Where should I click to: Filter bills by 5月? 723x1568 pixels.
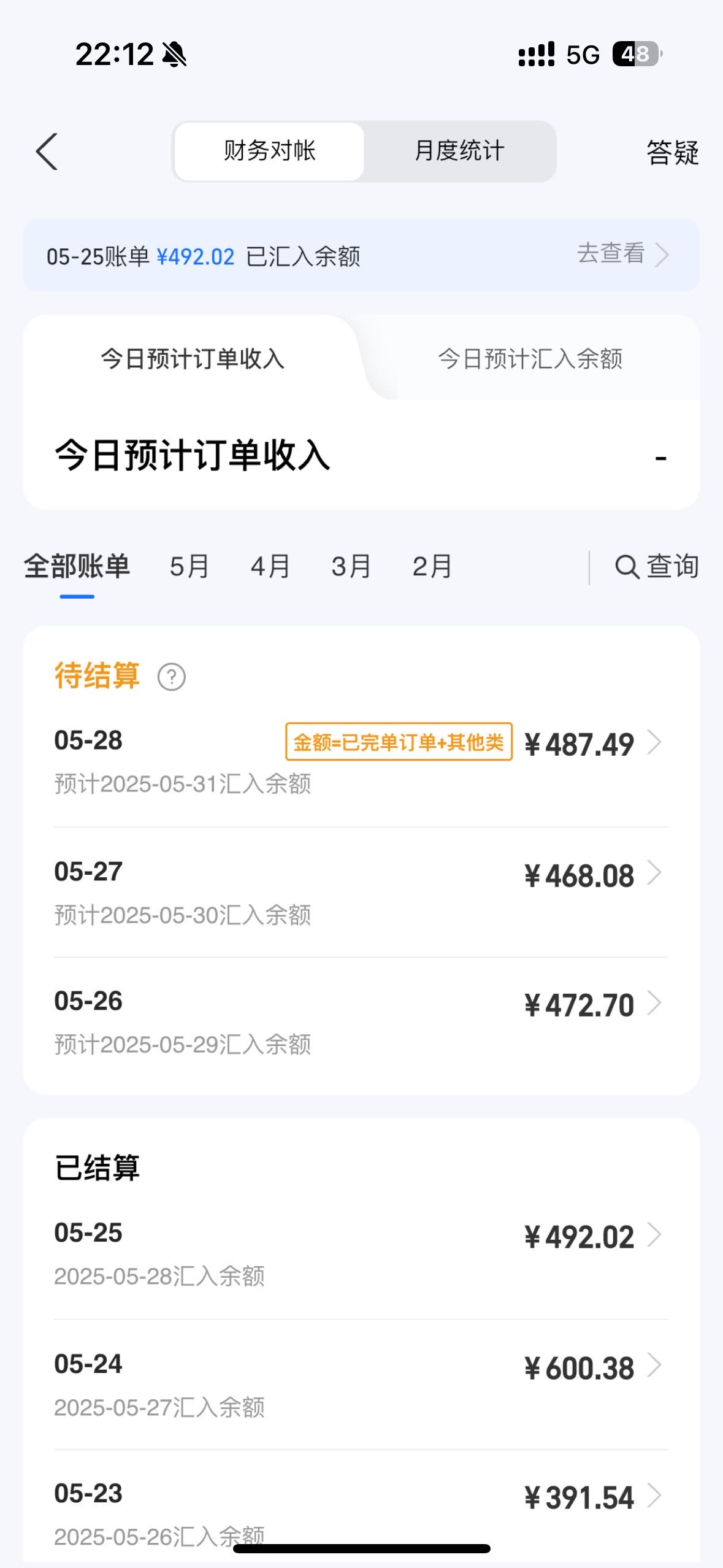[189, 566]
